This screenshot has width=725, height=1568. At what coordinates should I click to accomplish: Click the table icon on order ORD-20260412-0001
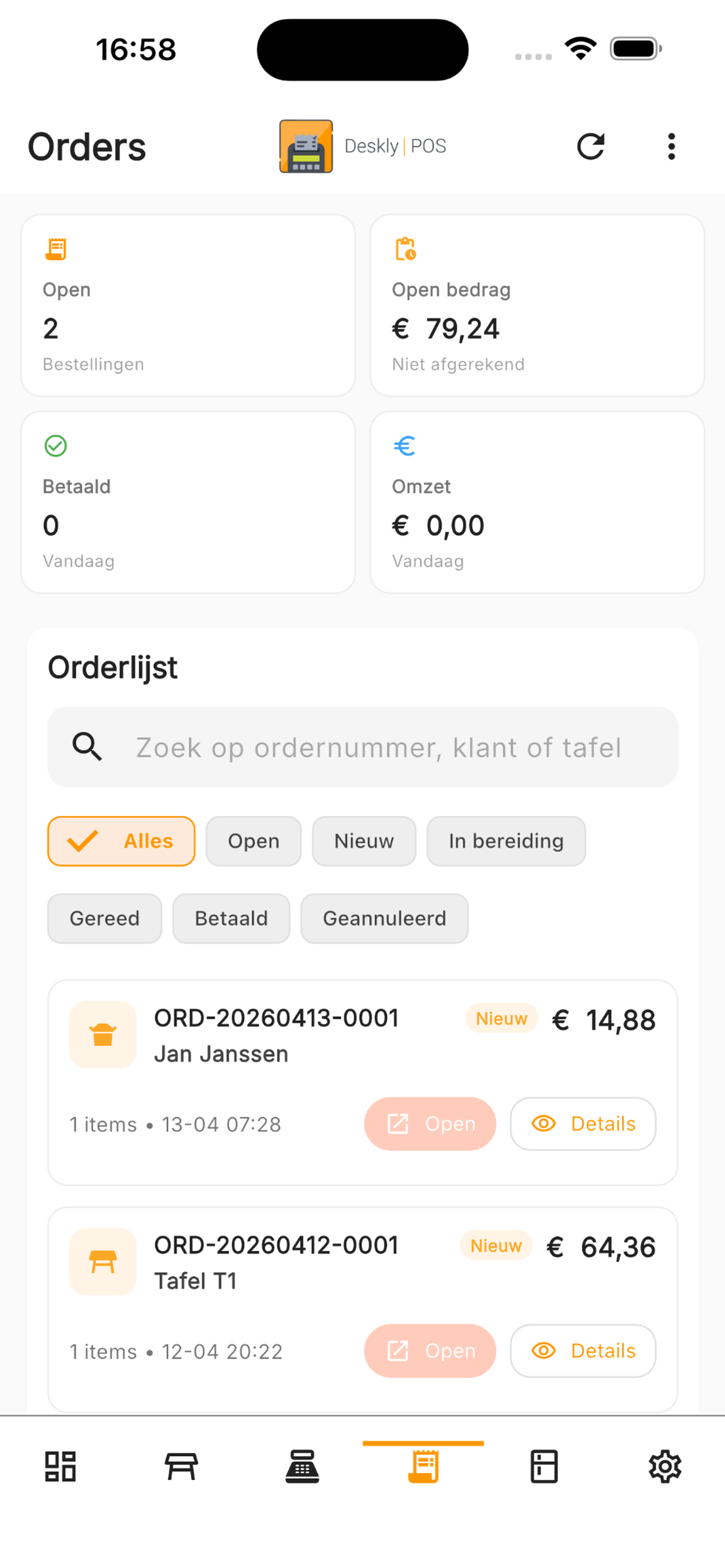click(103, 1261)
